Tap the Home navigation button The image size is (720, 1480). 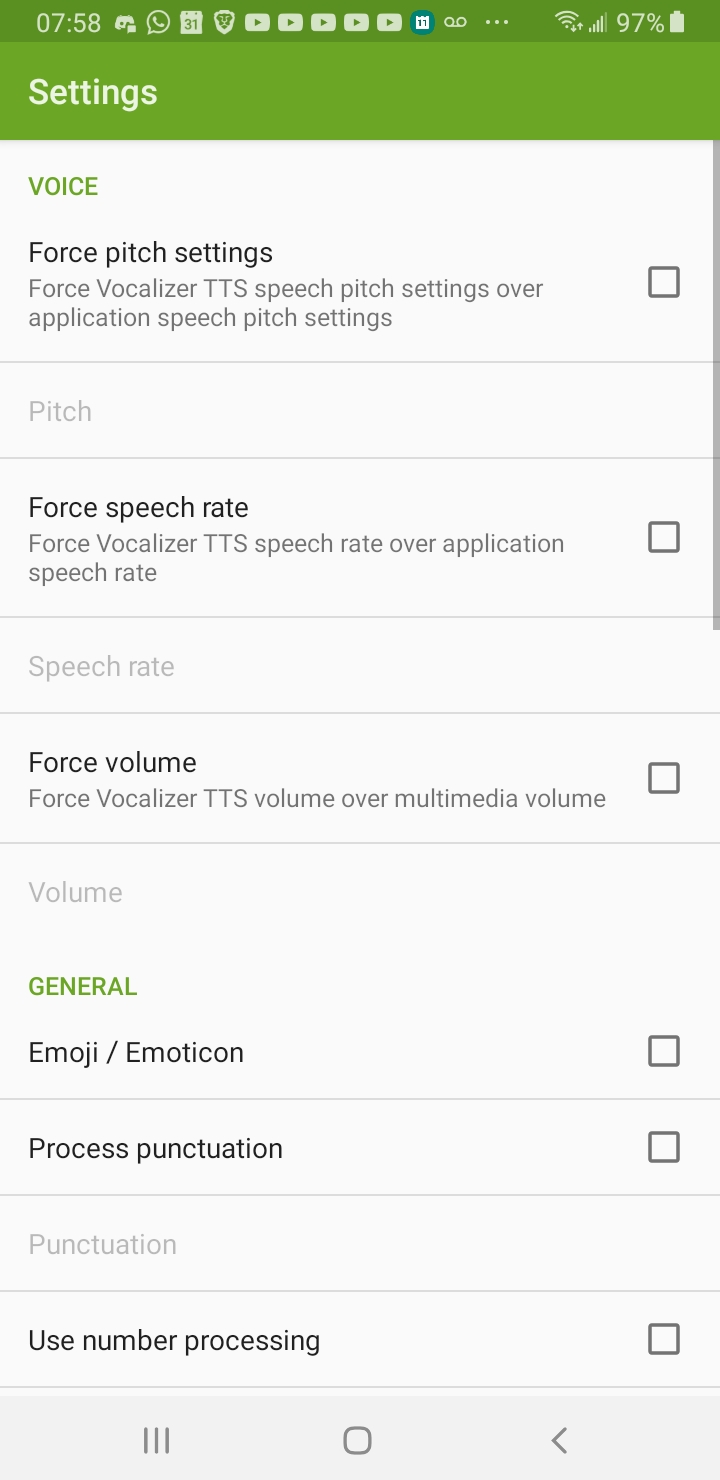pos(356,1440)
